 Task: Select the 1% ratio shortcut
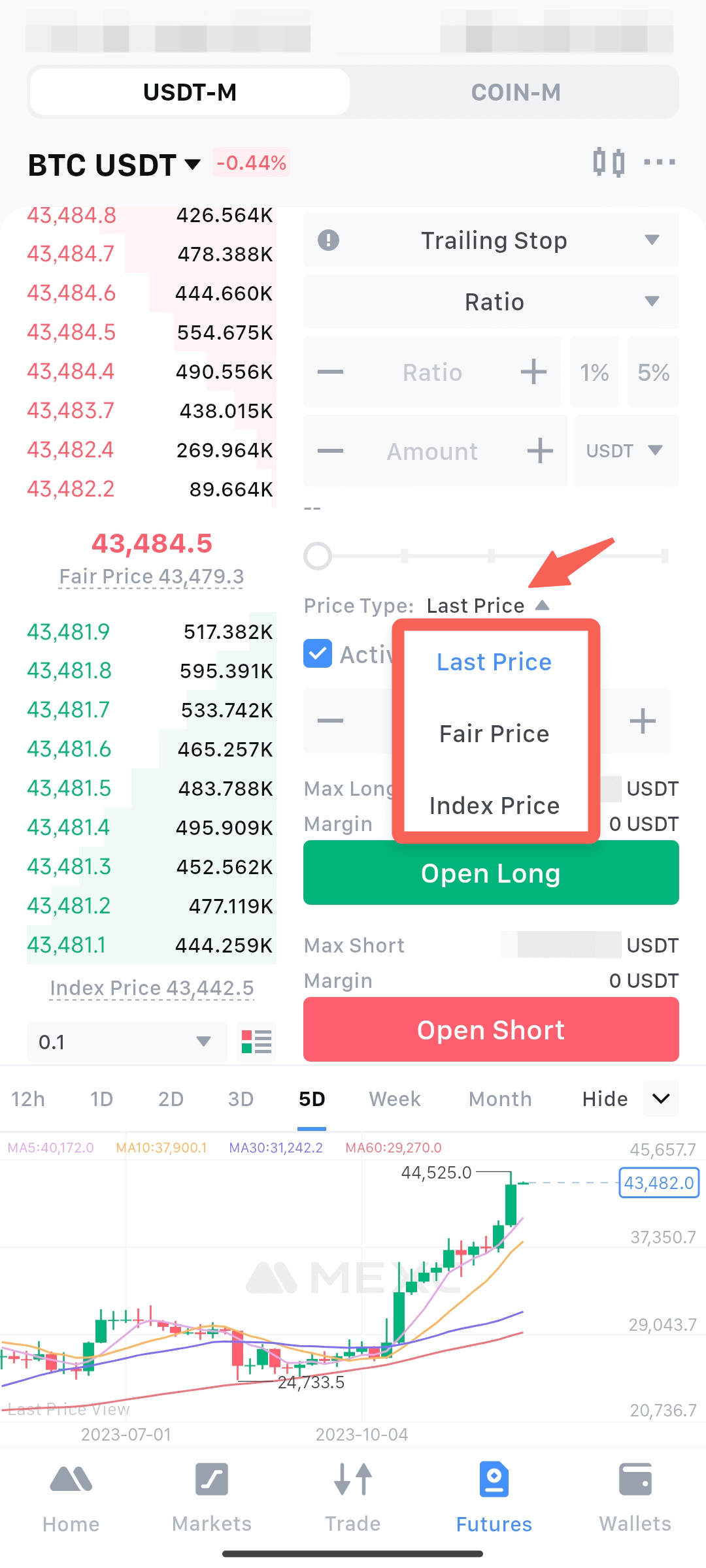click(x=594, y=372)
